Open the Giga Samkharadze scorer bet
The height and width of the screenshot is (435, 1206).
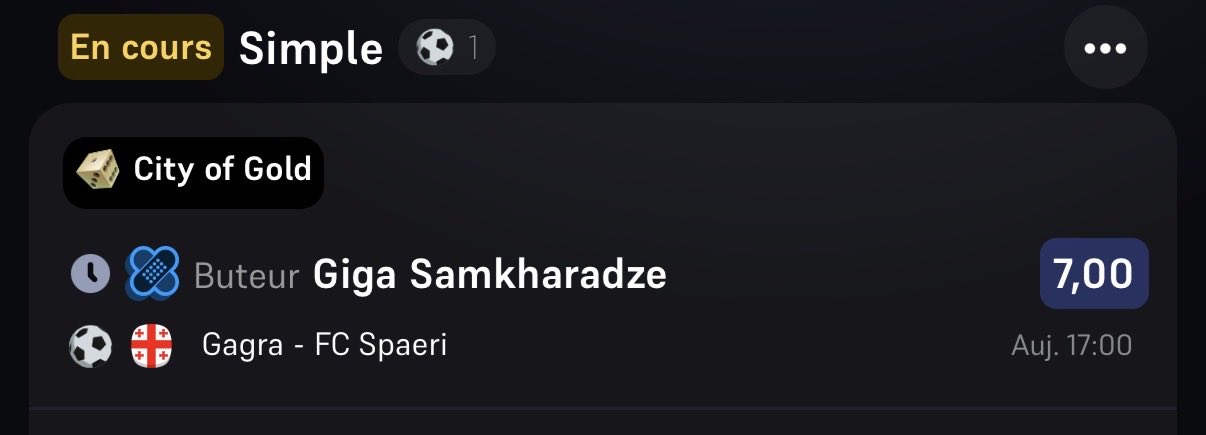[489, 274]
